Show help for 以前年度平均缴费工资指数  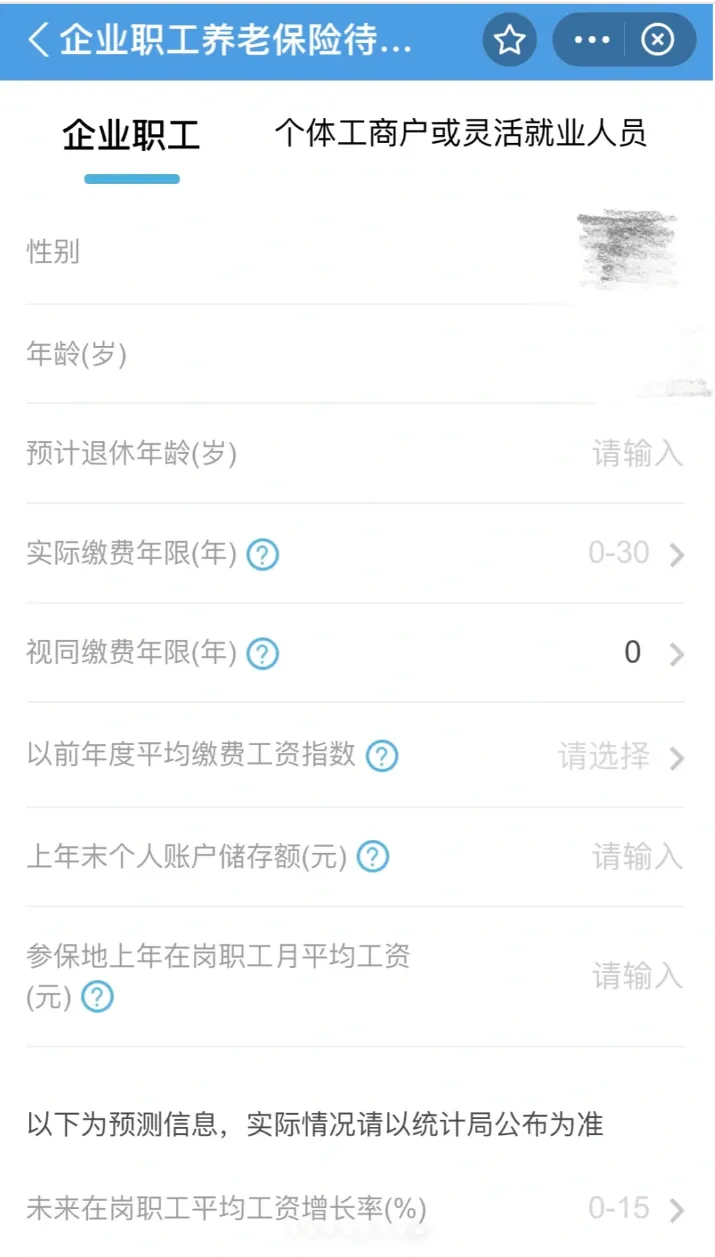coord(382,756)
